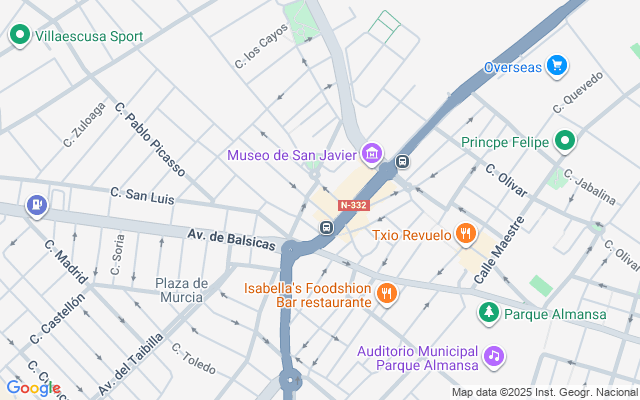The width and height of the screenshot is (640, 400).
Task: Open Isabella's Foodshion Bar restaurante marker
Action: [x=388, y=294]
